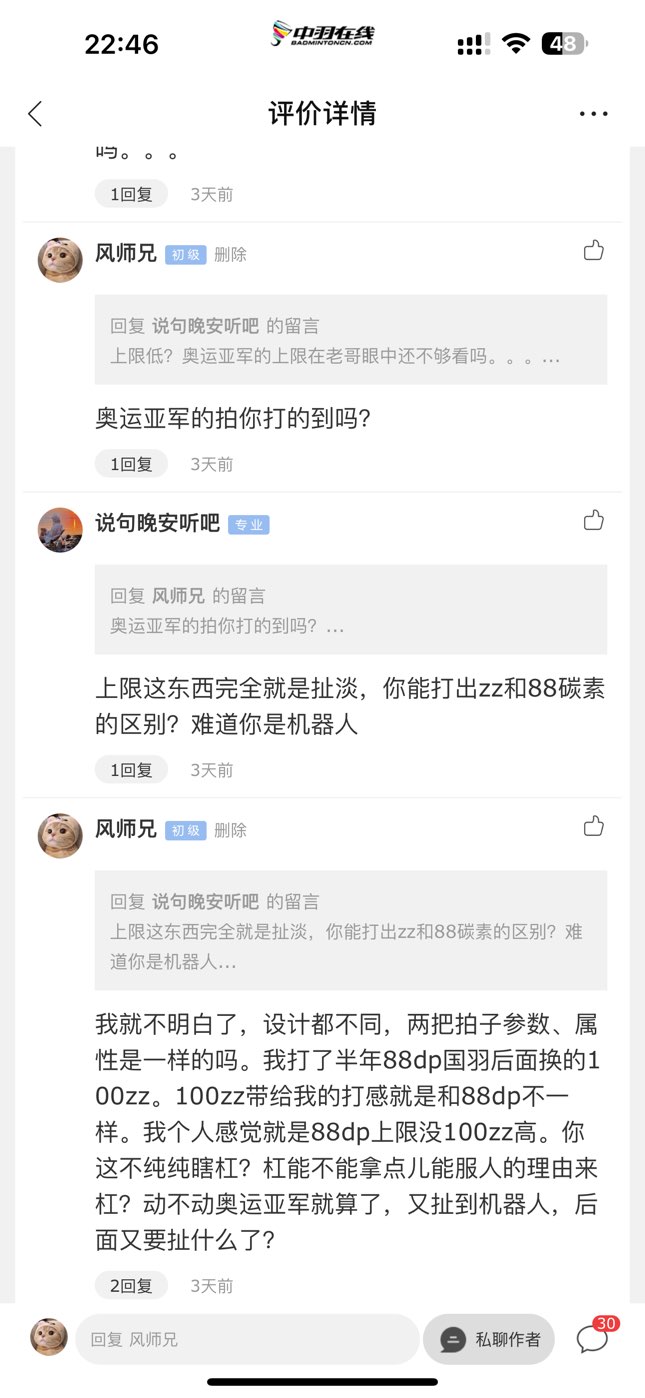Screen dimensions: 645x1398
Task: Delete the comment starting '我就不明白了'
Action: click(230, 830)
